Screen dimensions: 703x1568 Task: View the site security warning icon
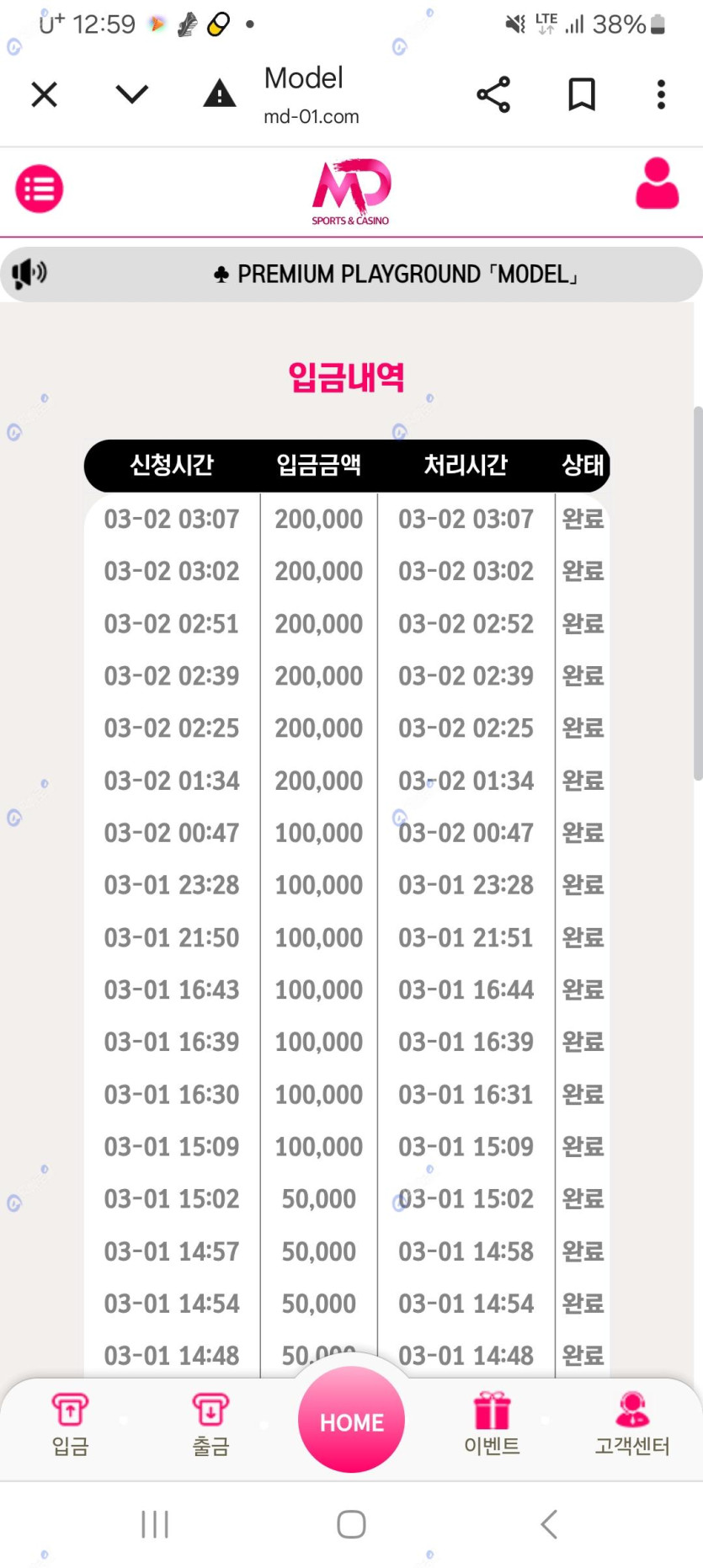[x=220, y=93]
